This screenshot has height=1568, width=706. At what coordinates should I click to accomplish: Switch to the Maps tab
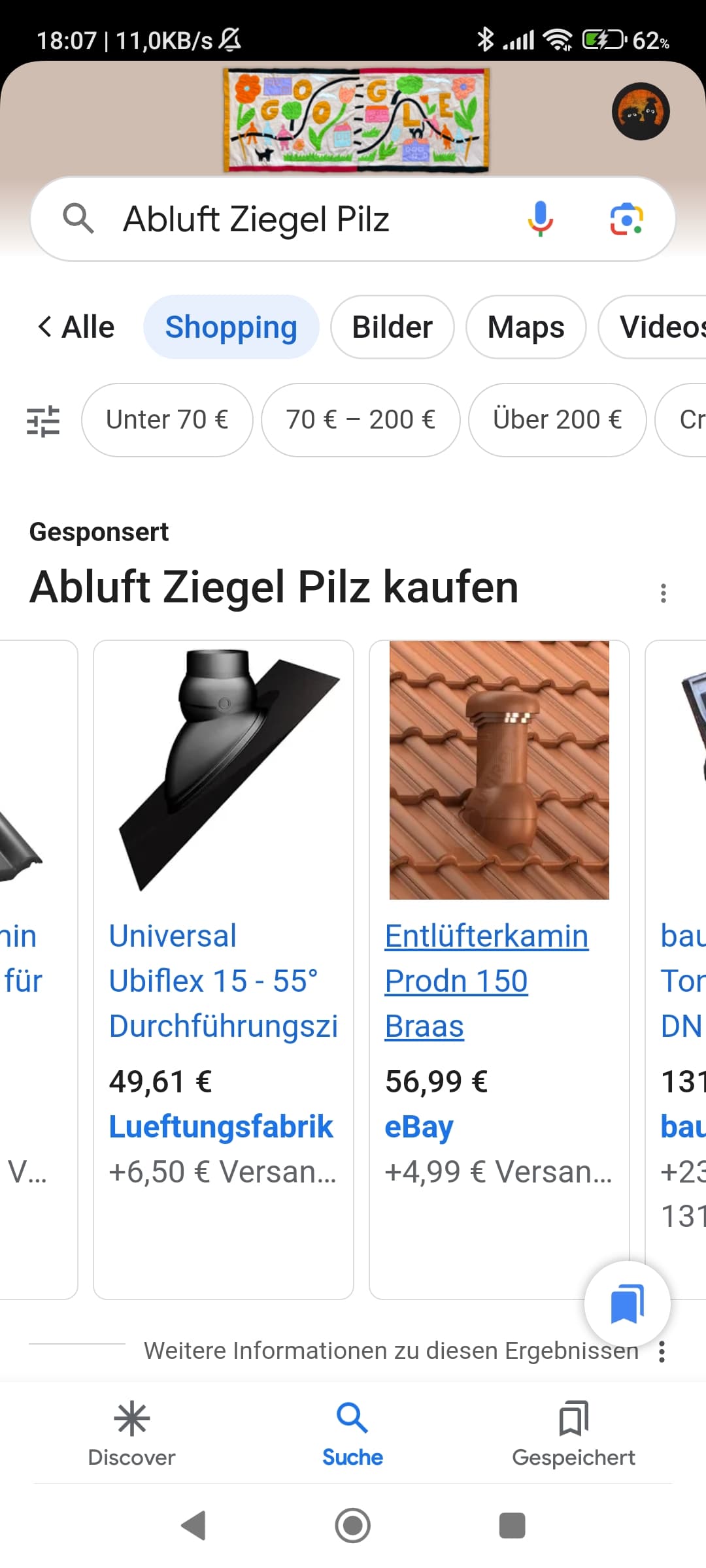point(526,327)
